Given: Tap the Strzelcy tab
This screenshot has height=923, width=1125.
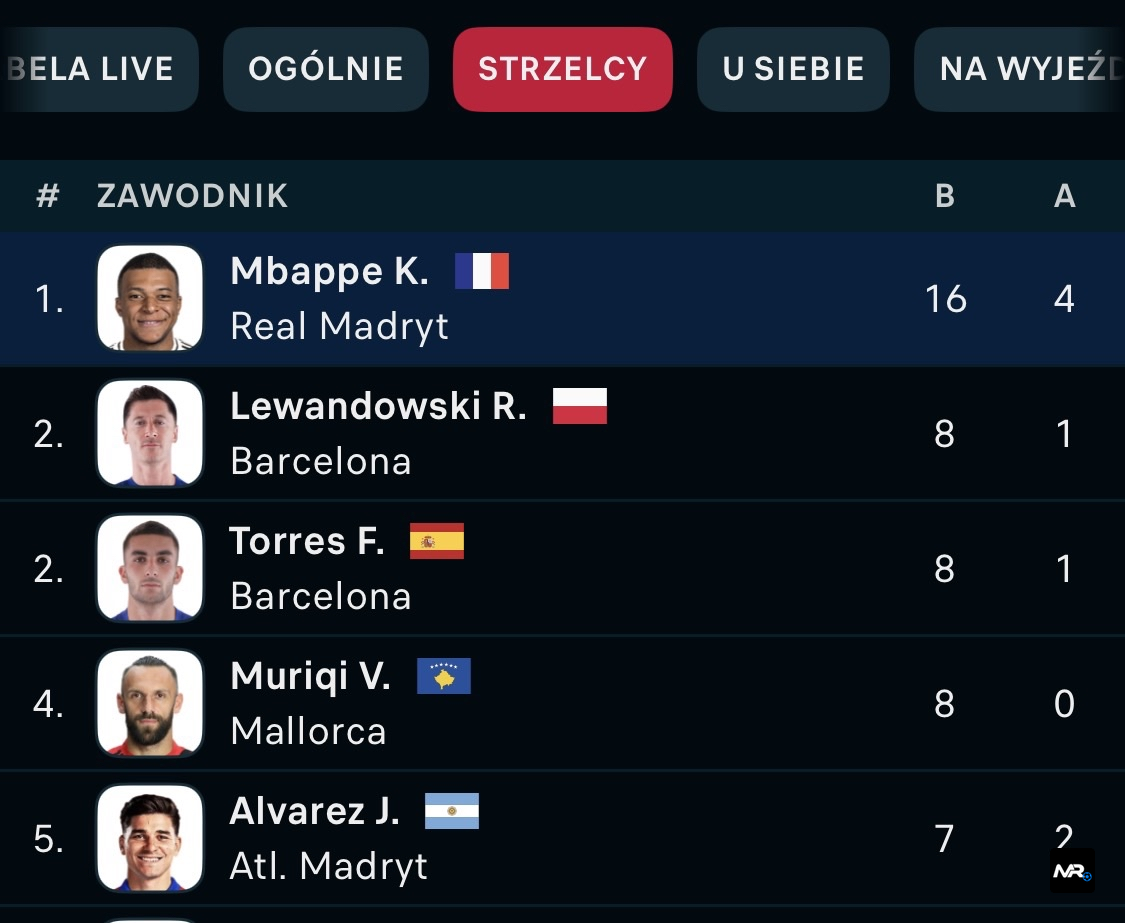Looking at the screenshot, I should click(x=562, y=69).
